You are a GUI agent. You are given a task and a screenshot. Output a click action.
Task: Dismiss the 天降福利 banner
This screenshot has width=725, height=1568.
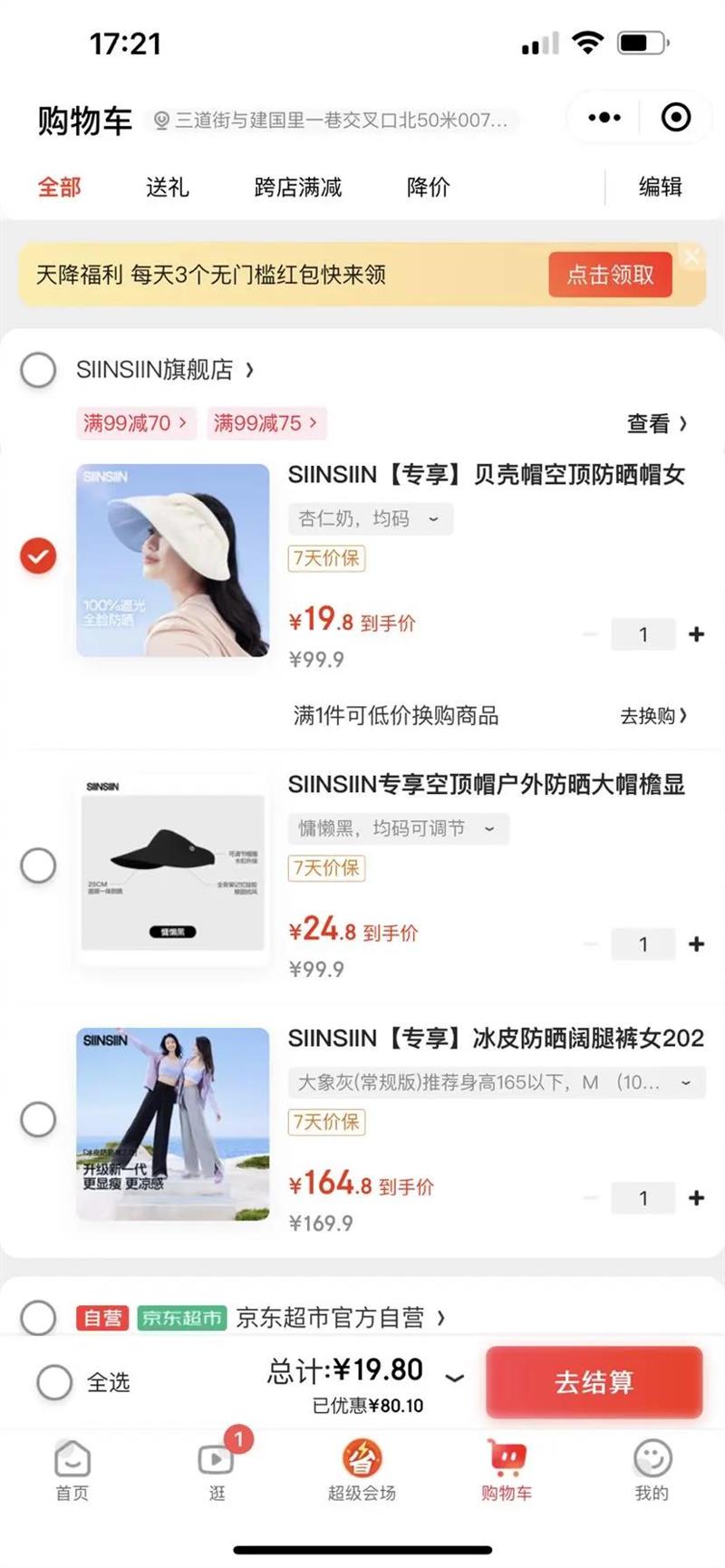692,256
